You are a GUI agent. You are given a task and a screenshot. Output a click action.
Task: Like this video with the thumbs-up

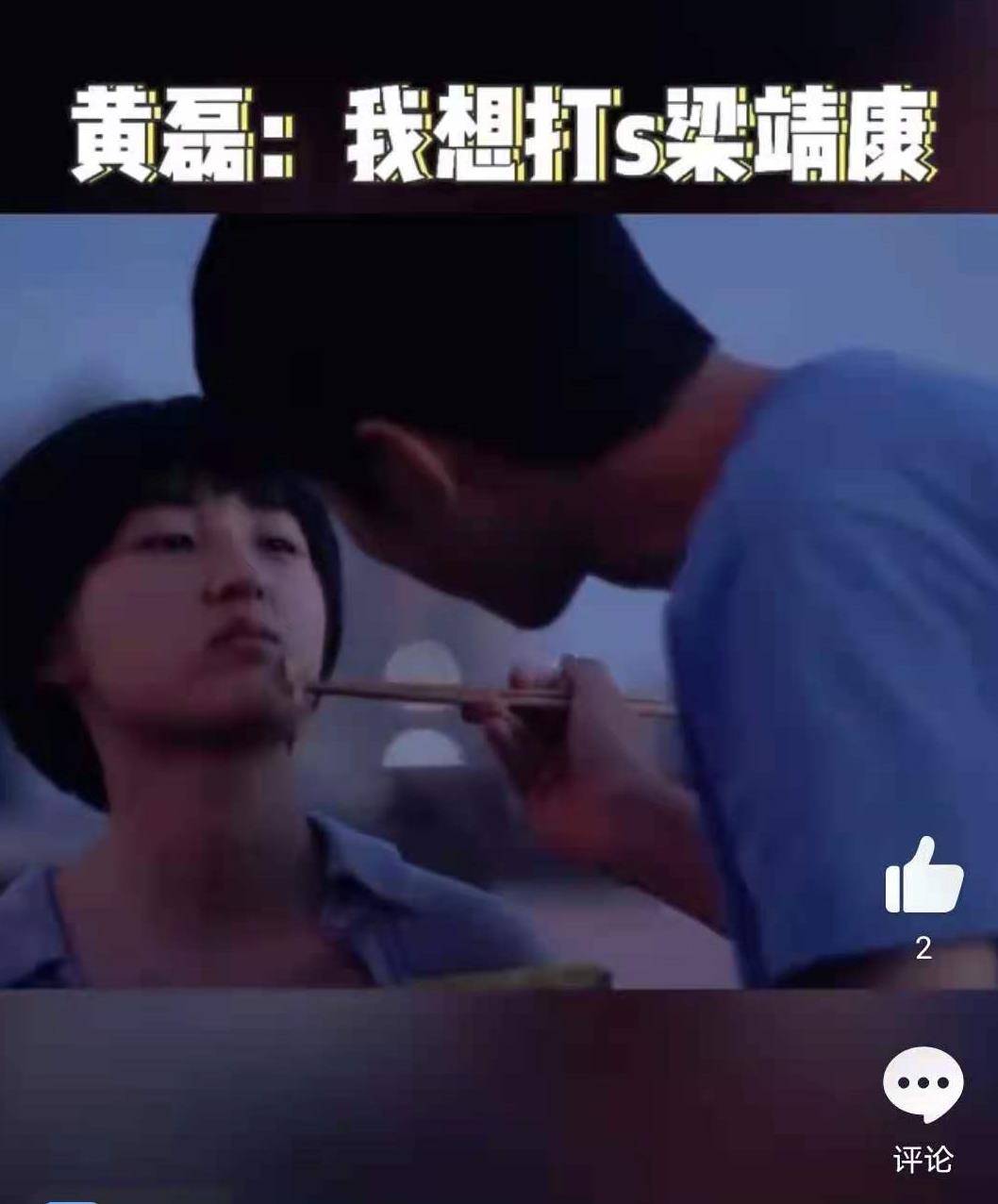[x=923, y=878]
